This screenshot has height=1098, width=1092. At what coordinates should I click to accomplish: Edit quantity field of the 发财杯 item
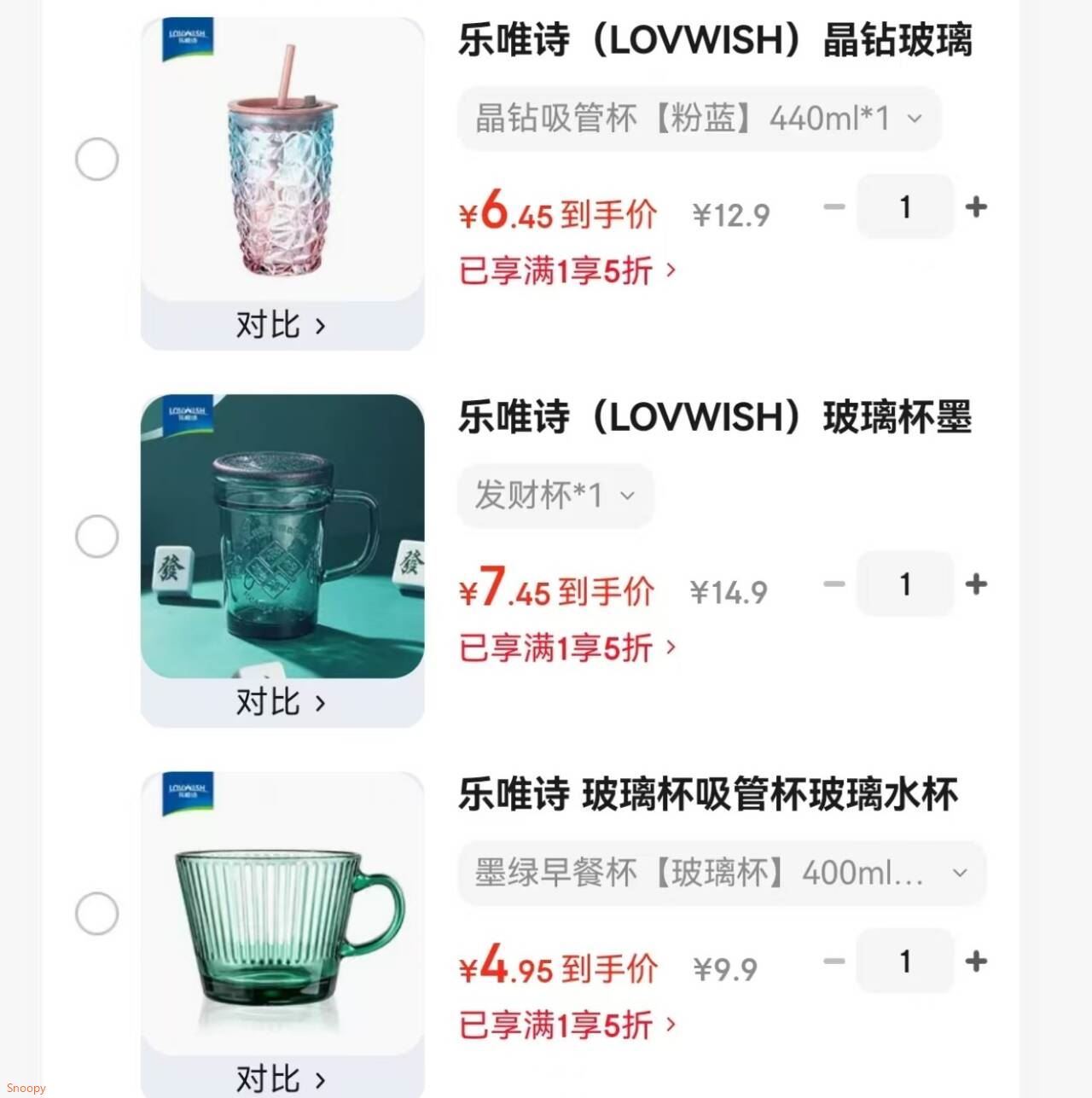tap(904, 584)
